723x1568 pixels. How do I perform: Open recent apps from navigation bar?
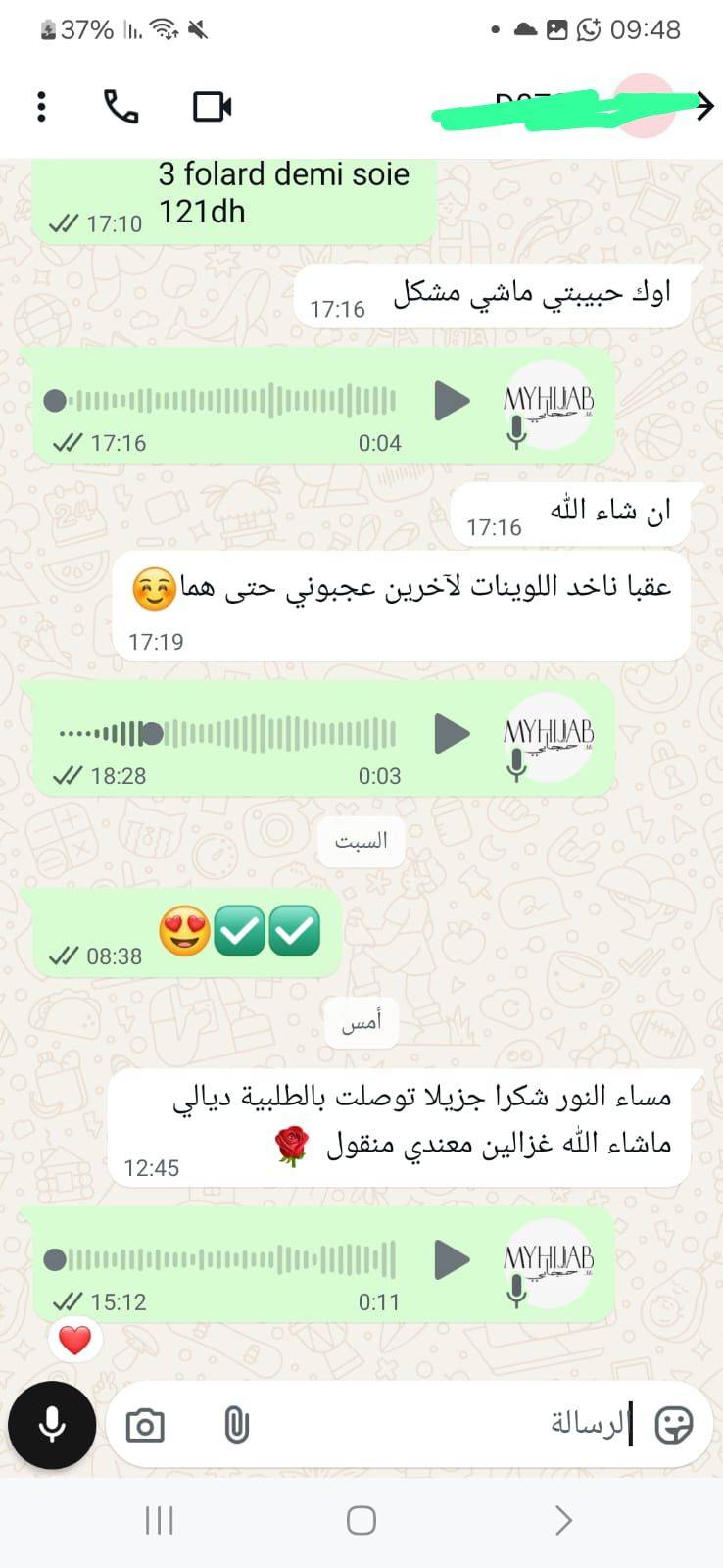[159, 1520]
